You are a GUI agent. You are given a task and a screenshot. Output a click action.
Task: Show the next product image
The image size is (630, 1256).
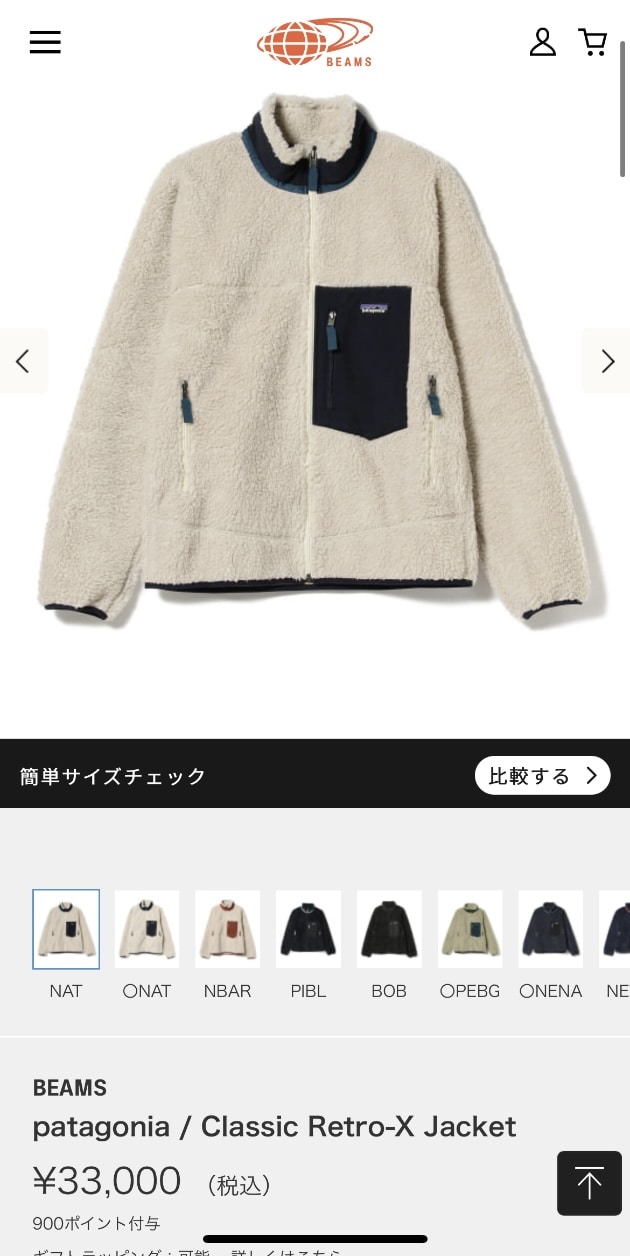pos(607,361)
